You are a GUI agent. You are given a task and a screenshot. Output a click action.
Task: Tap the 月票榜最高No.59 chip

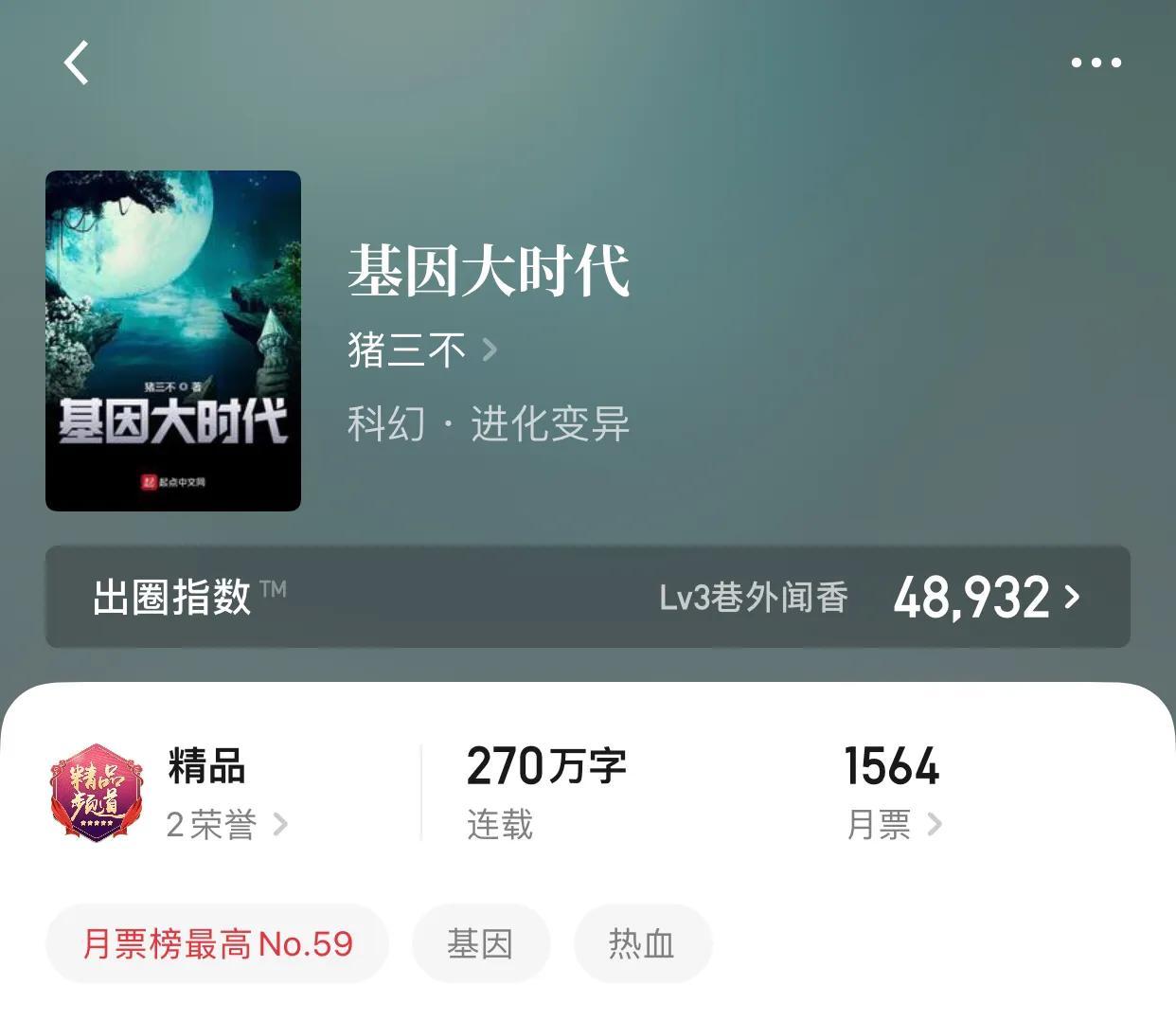click(218, 943)
